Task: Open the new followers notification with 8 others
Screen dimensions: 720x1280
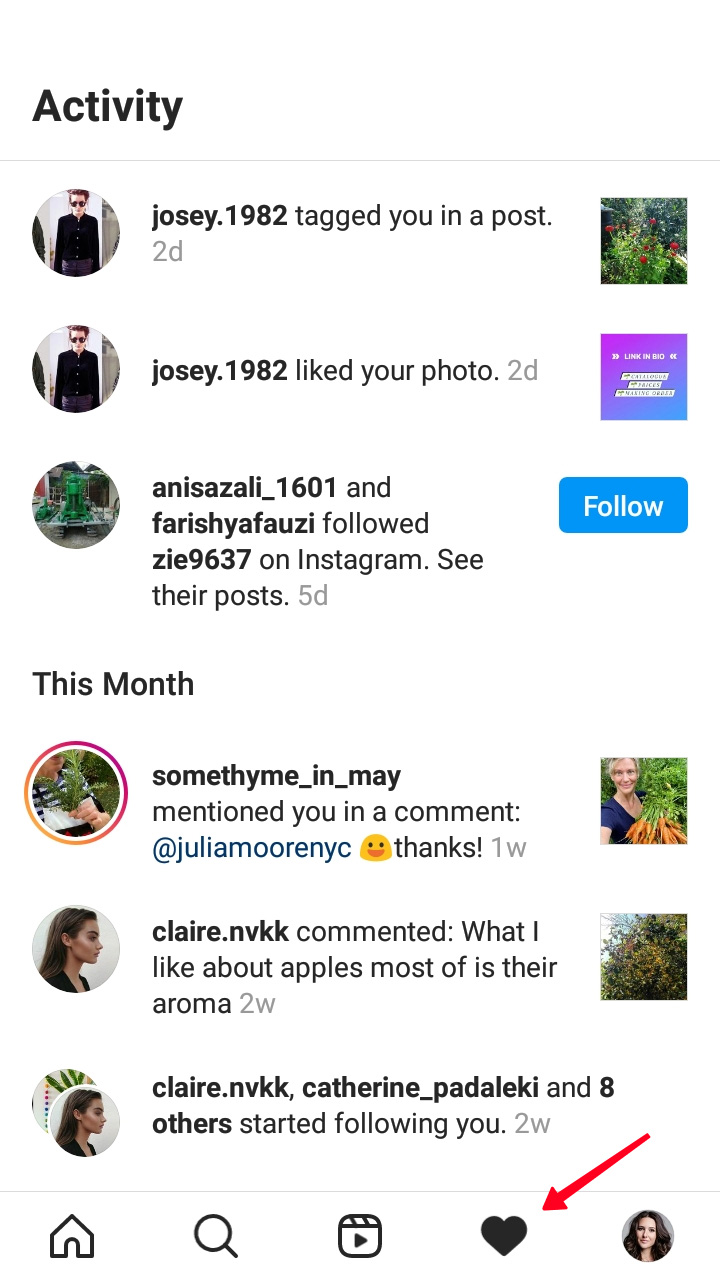Action: click(x=360, y=1105)
